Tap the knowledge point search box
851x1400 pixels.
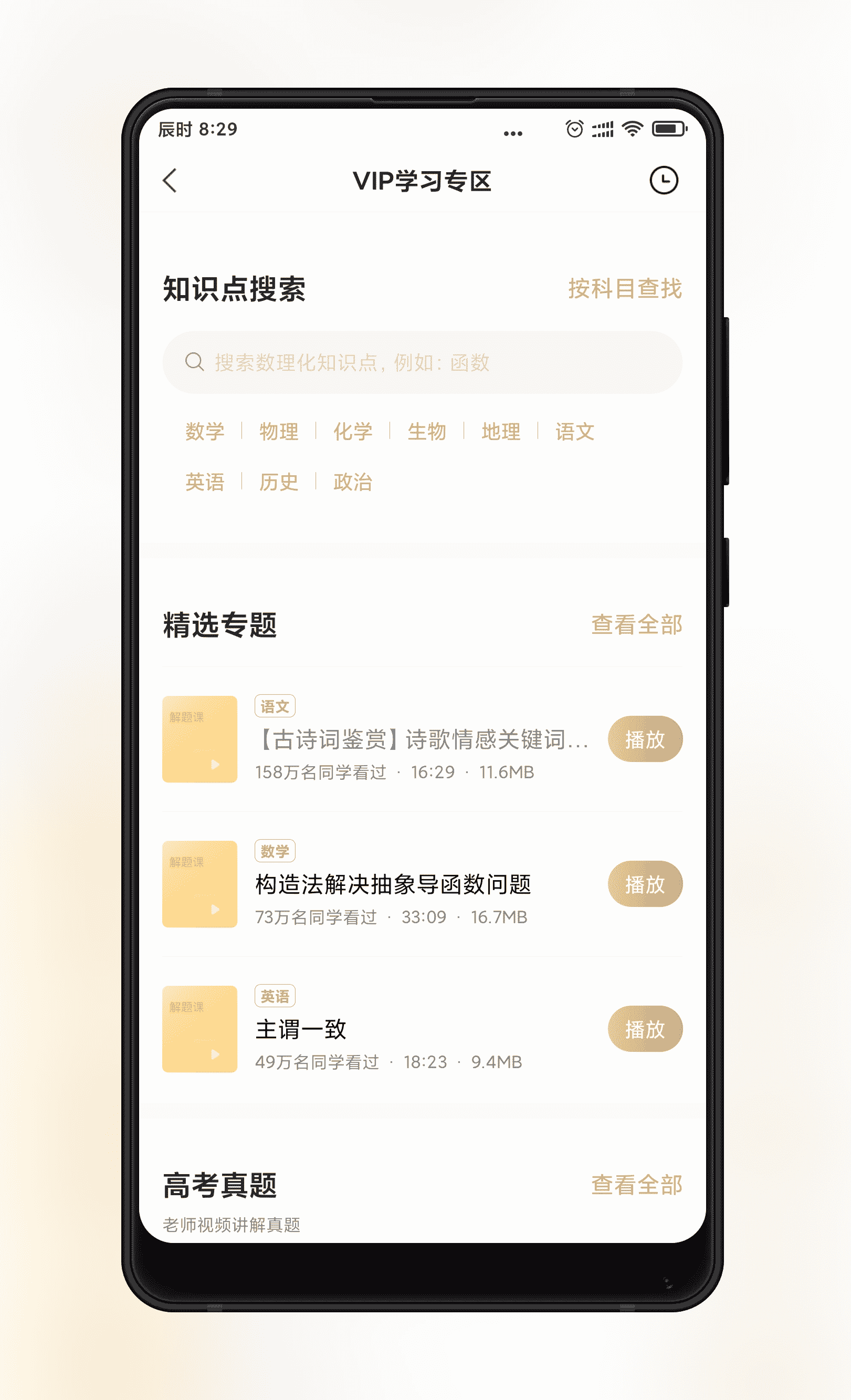pyautogui.click(x=422, y=362)
